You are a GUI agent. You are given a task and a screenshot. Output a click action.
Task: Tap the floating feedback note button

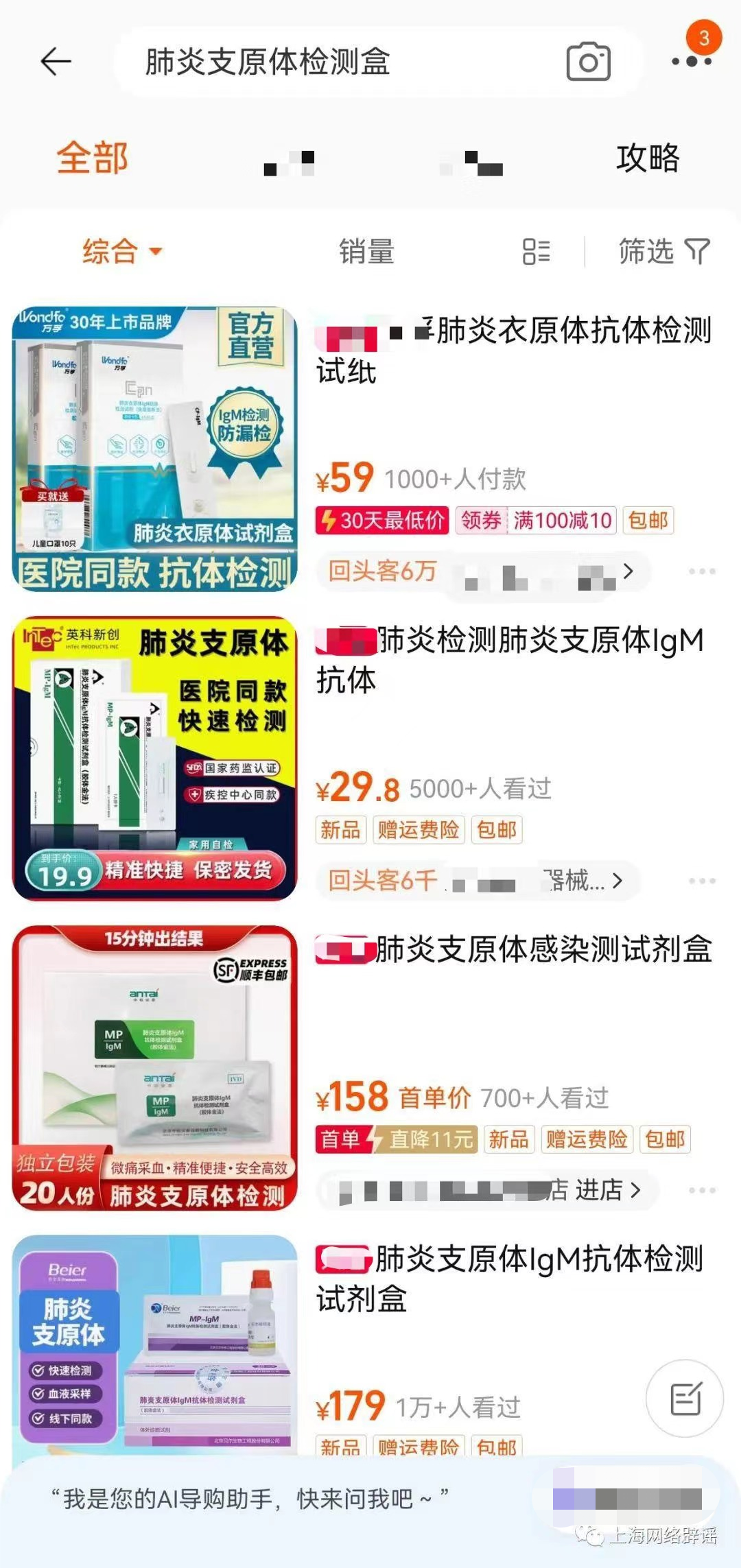[x=685, y=1399]
